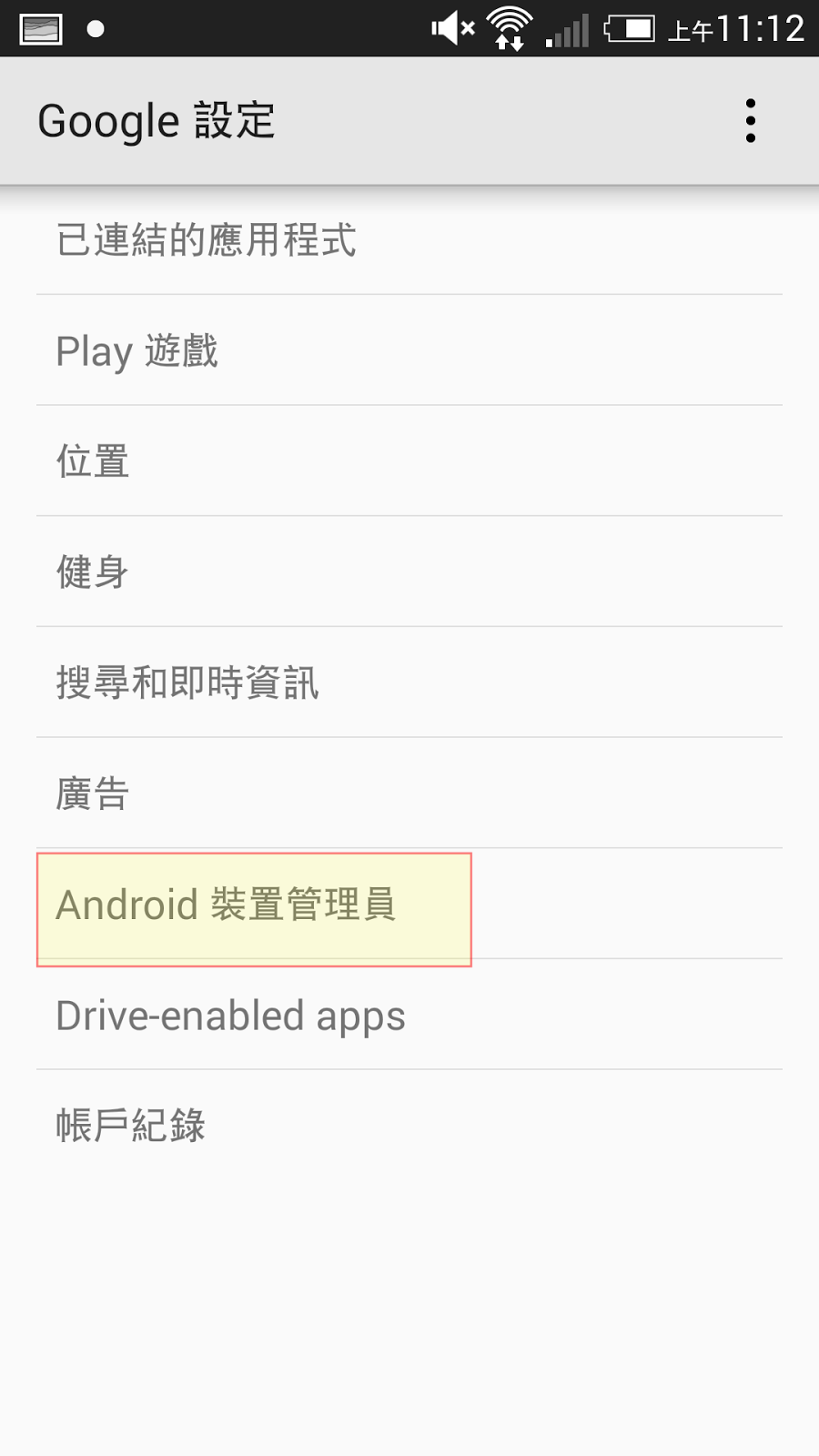The width and height of the screenshot is (819, 1456).
Task: Open 已連結的應用程式 settings
Action: click(409, 241)
